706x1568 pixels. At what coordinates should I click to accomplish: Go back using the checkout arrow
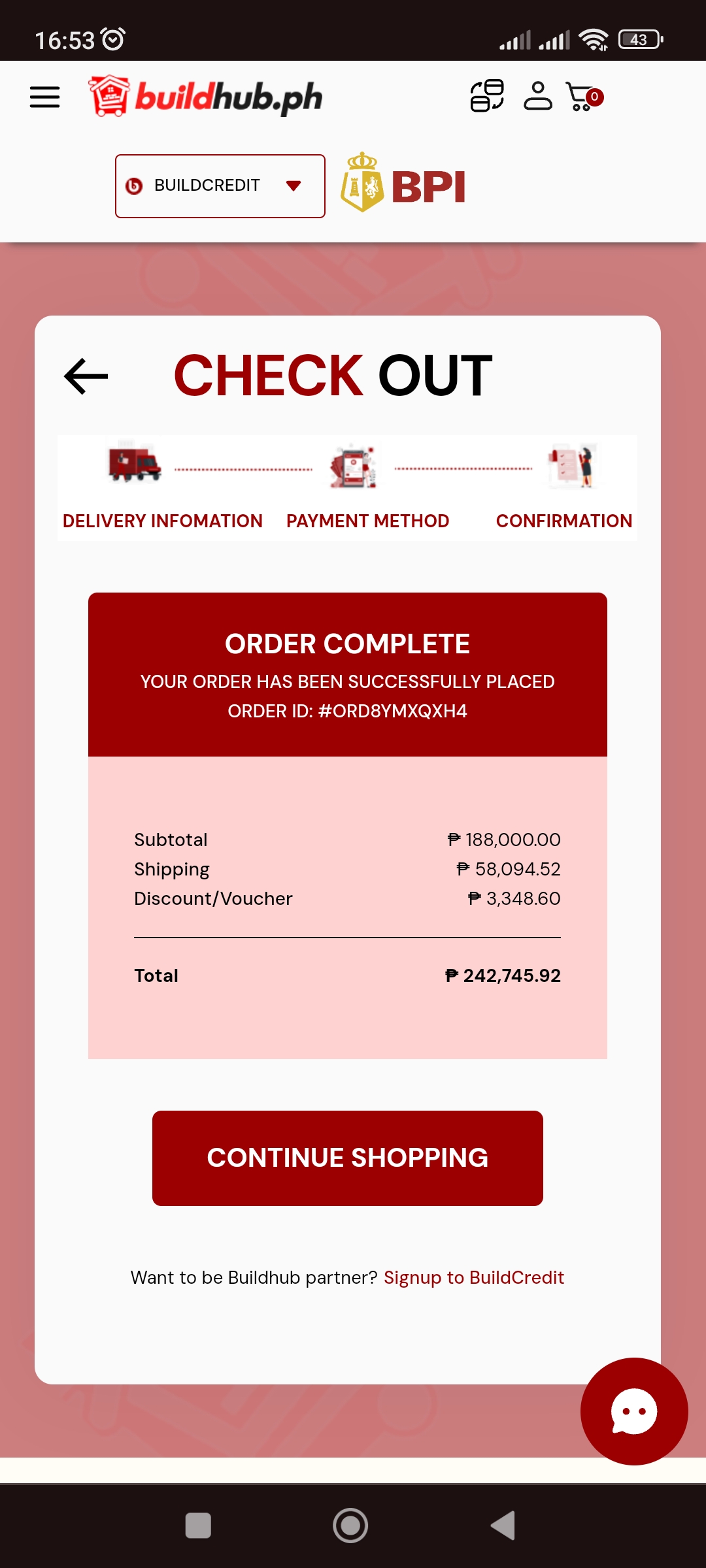86,376
